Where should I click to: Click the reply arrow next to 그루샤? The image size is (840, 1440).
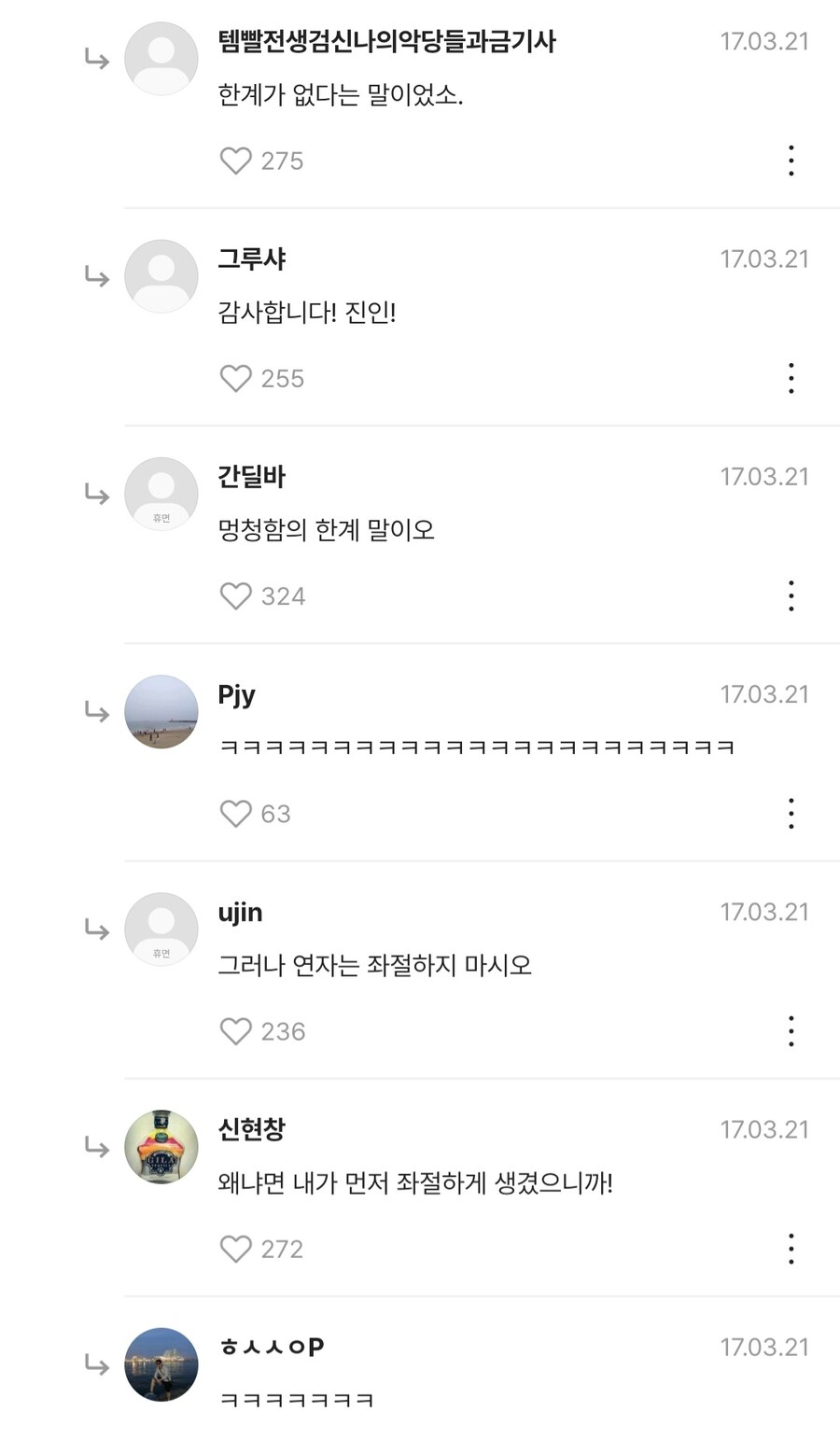(x=96, y=276)
